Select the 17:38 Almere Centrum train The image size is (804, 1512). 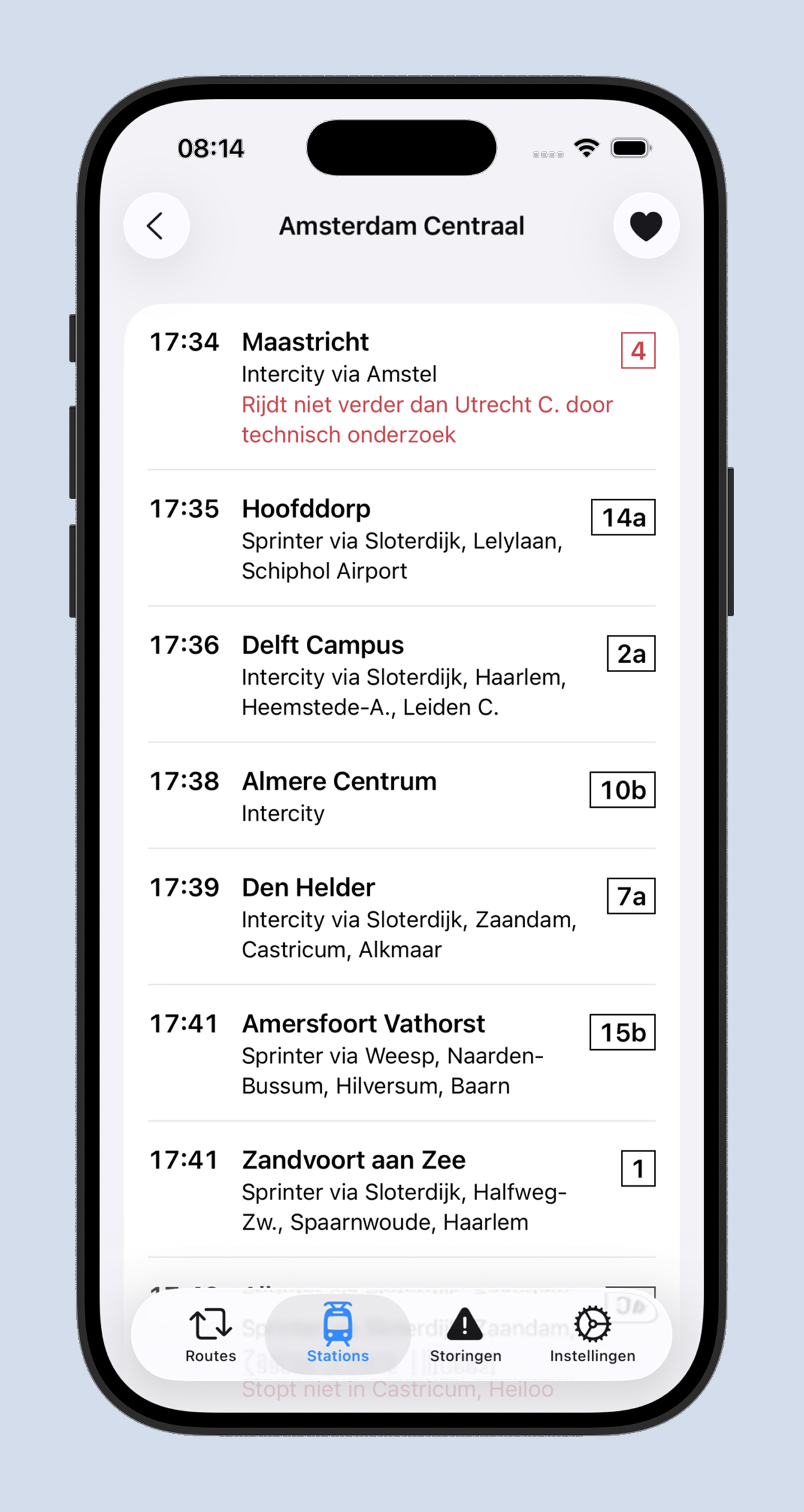click(401, 796)
